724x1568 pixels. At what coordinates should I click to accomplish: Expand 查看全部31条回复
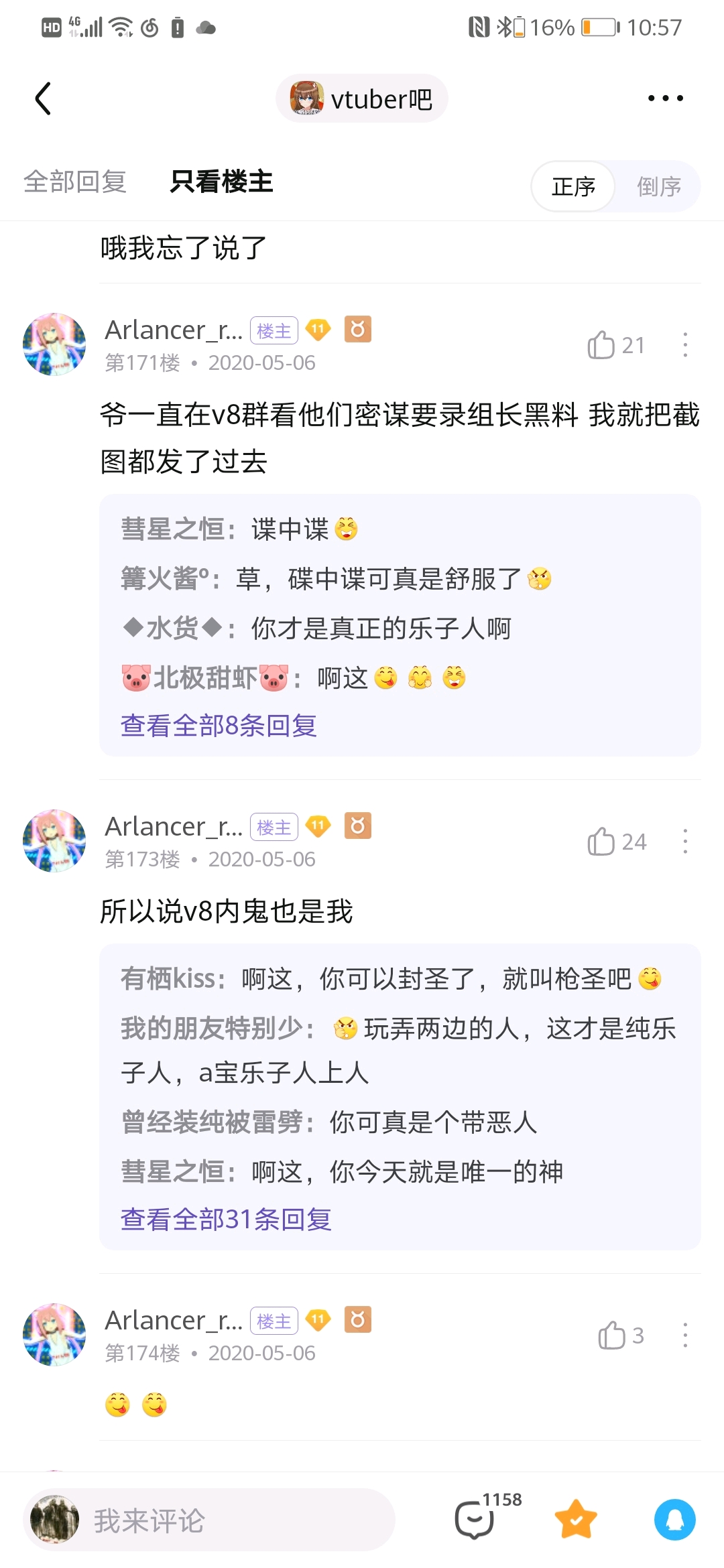coord(226,1219)
